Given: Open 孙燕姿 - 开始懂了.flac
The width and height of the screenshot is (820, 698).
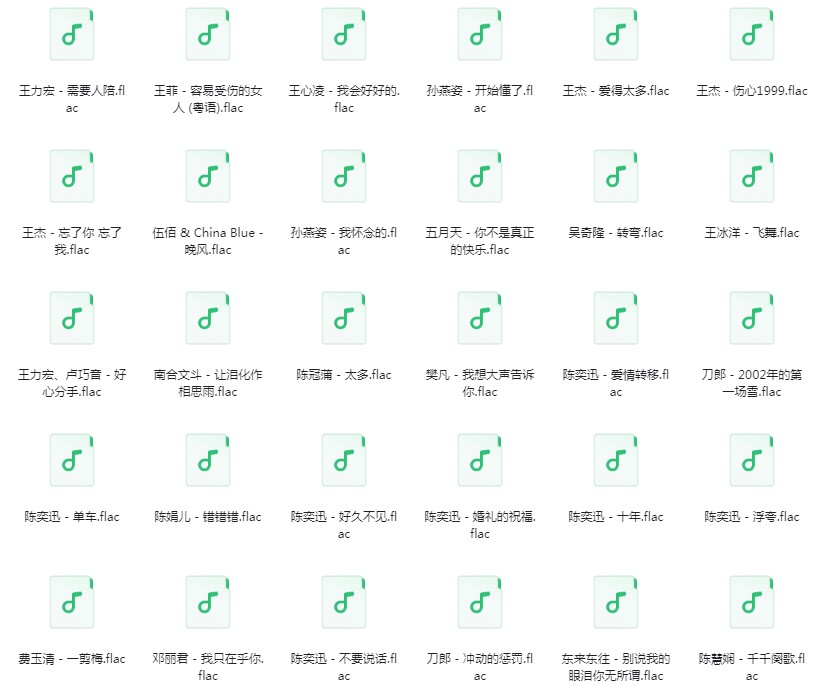Looking at the screenshot, I should 480,35.
